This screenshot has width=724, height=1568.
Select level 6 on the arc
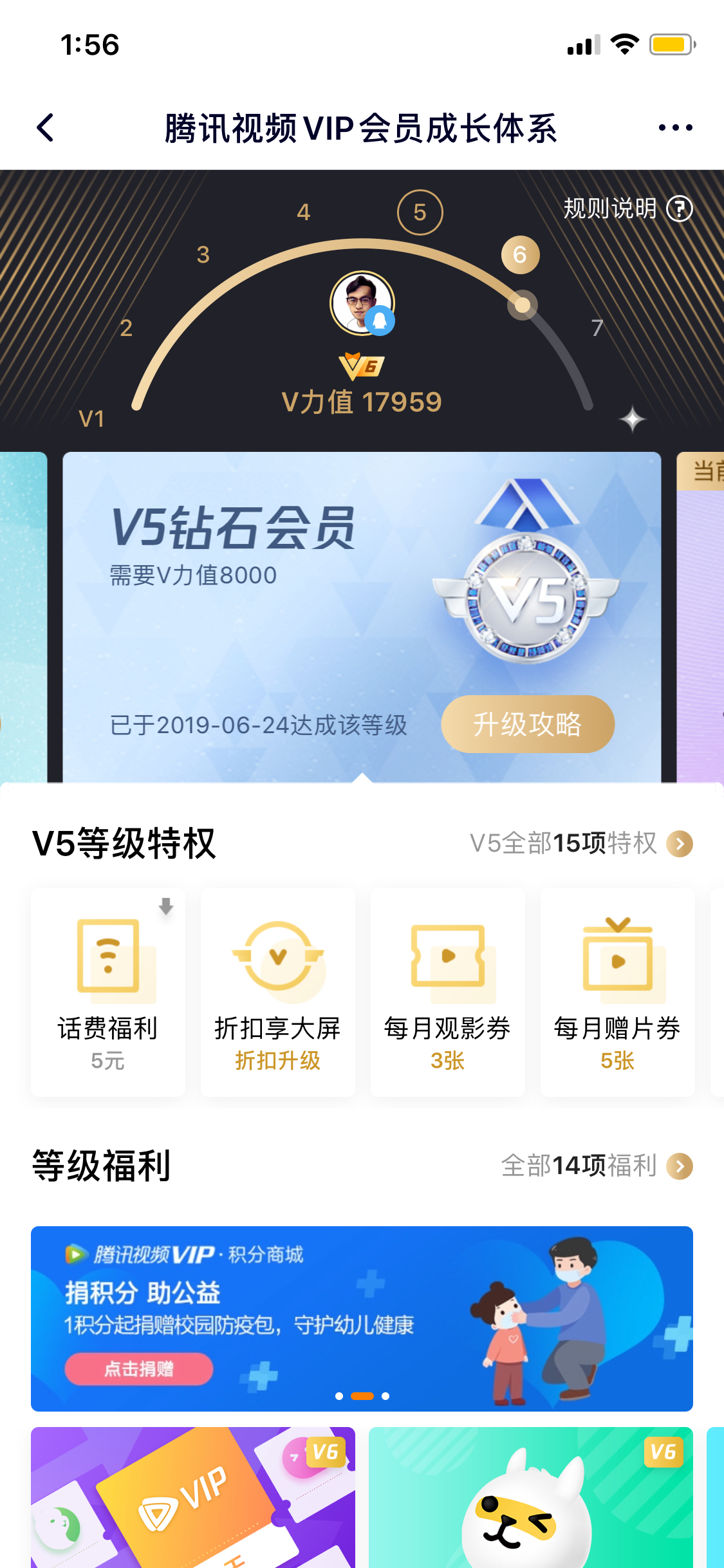[x=520, y=255]
